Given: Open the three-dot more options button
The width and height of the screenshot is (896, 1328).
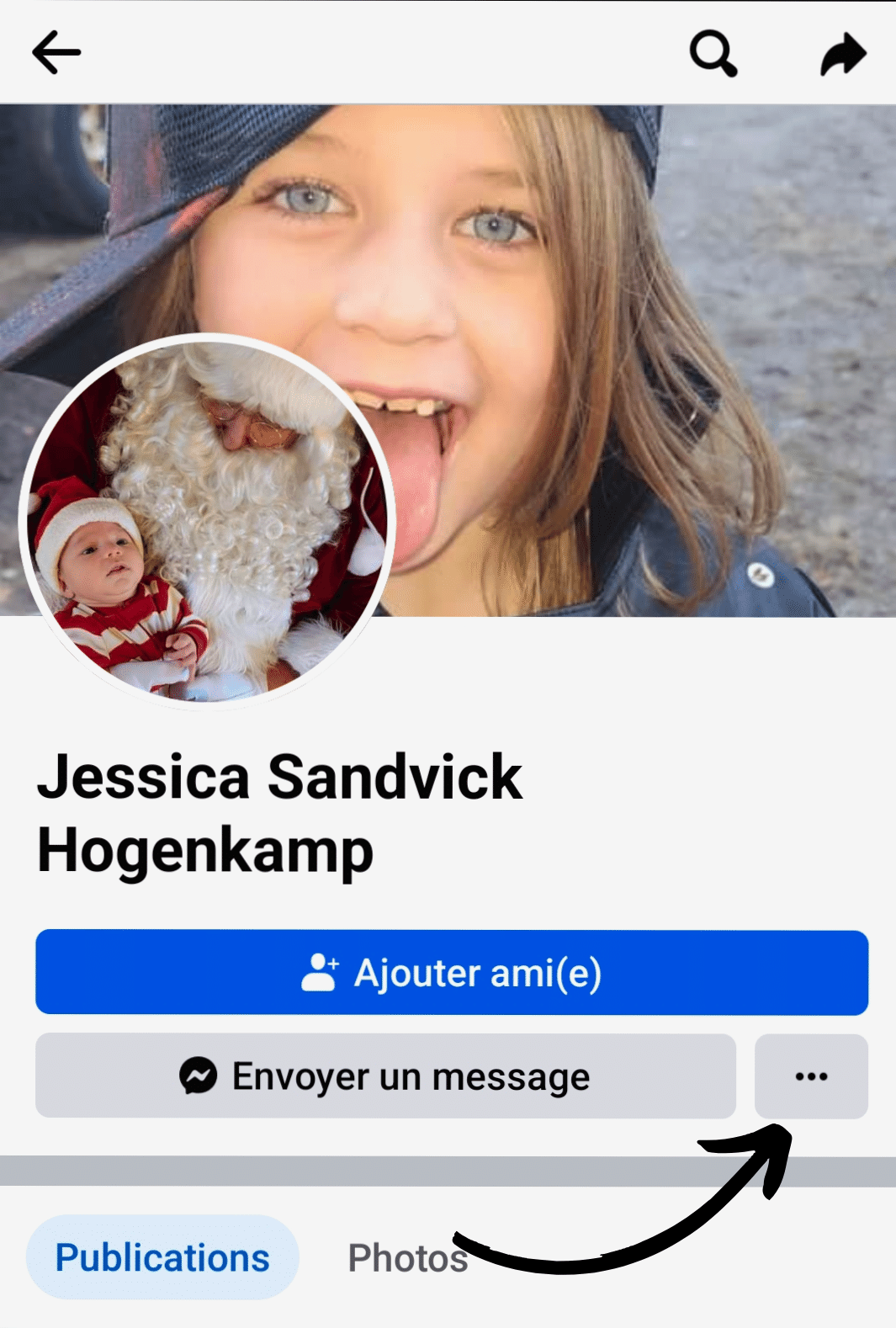Looking at the screenshot, I should pyautogui.click(x=811, y=1076).
